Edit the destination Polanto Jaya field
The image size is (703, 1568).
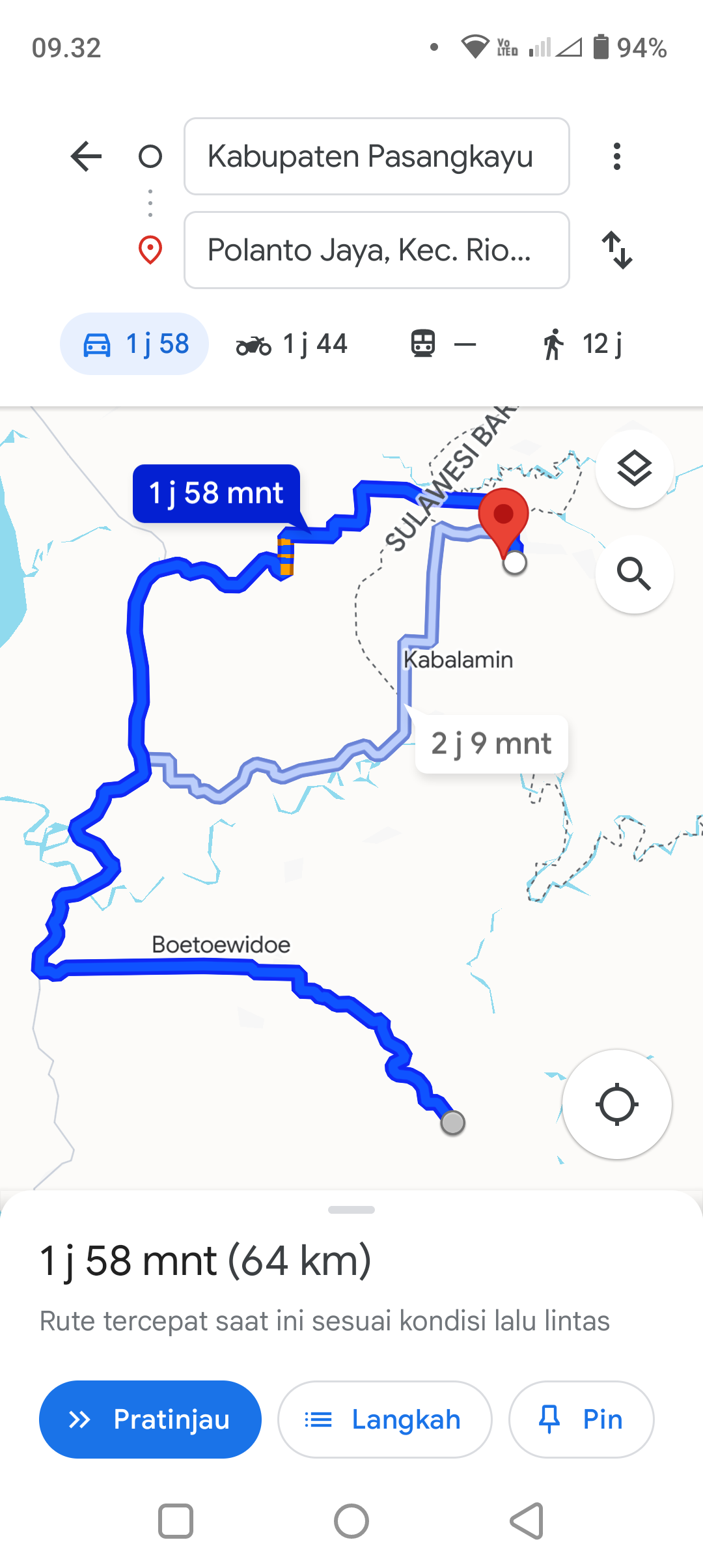377,250
